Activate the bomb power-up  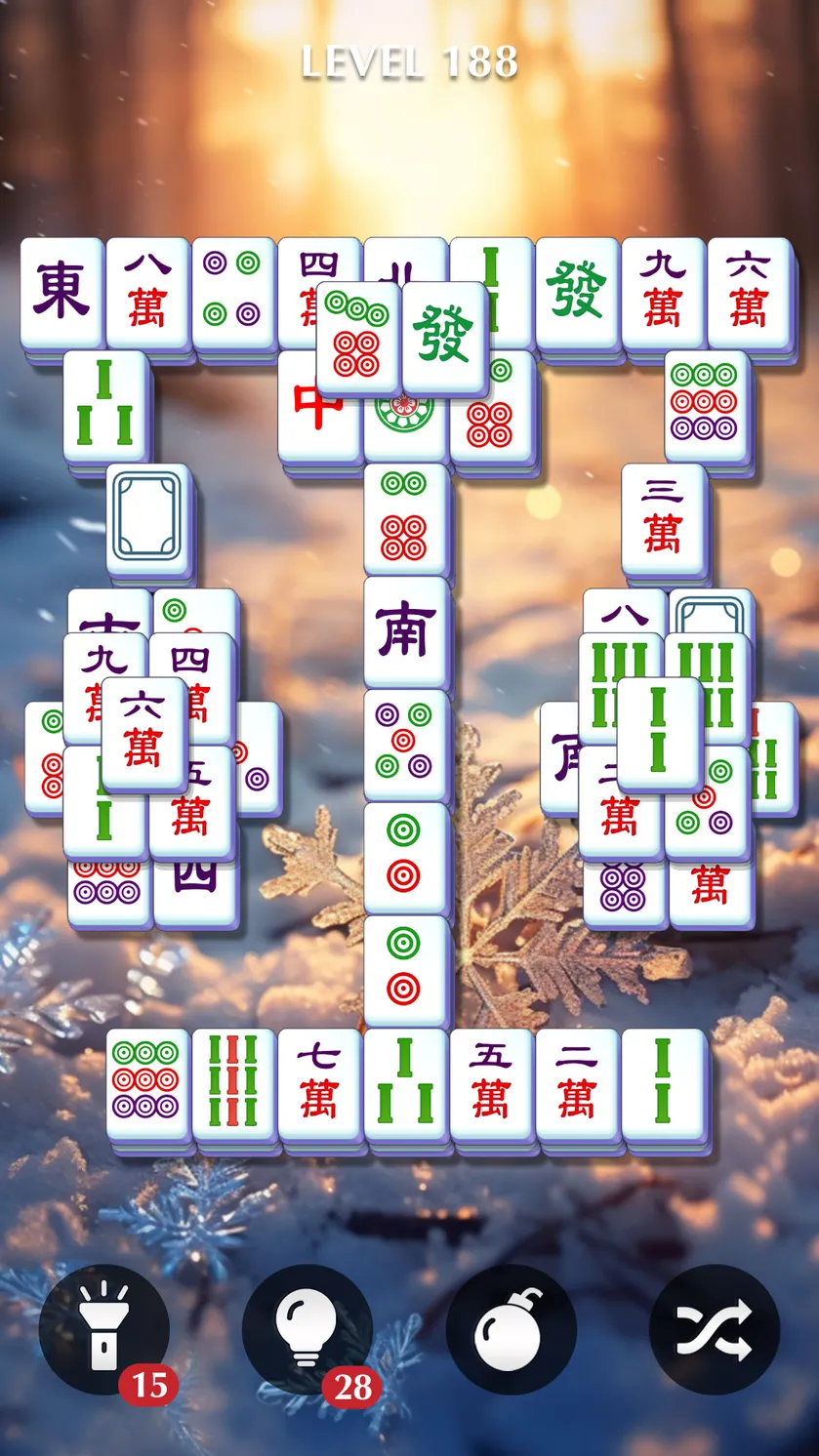pos(512,1329)
